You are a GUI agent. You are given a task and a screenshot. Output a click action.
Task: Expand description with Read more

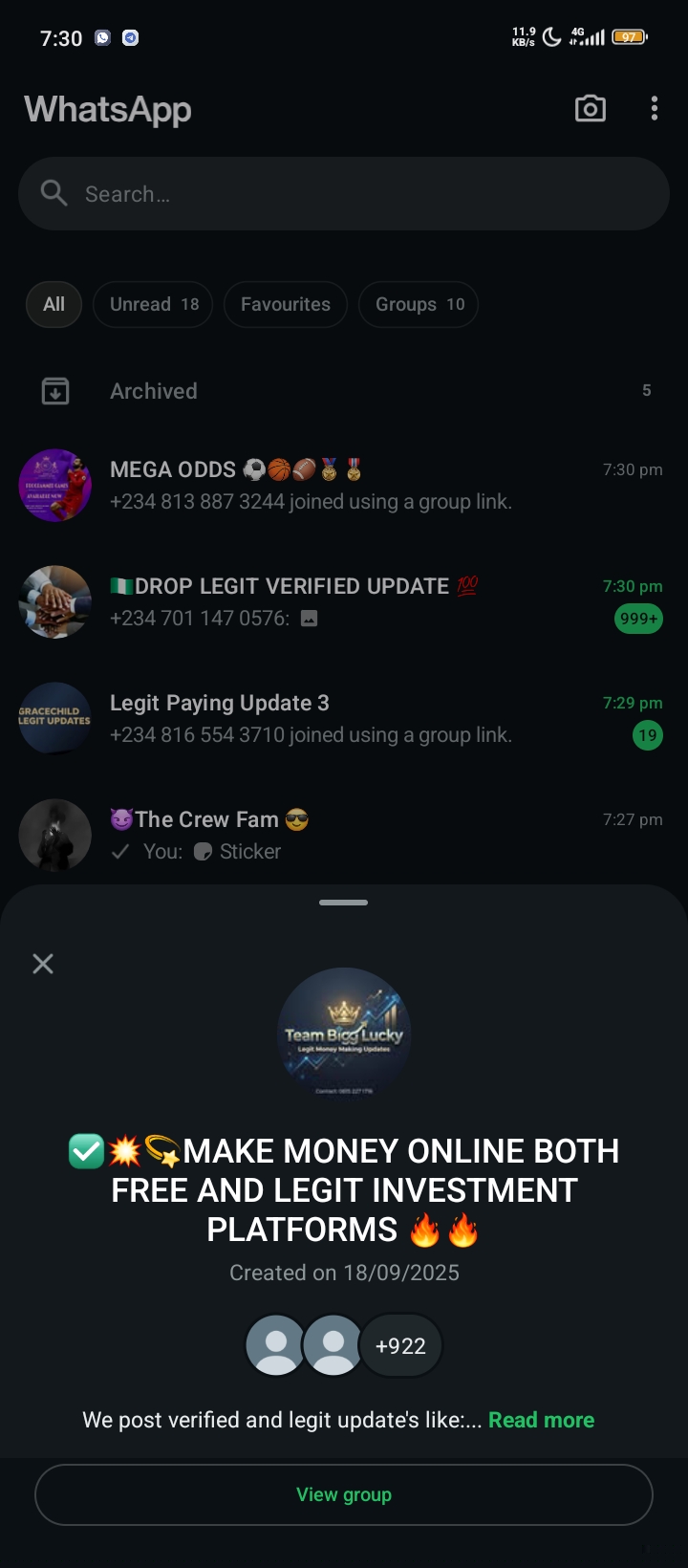[x=541, y=1420]
